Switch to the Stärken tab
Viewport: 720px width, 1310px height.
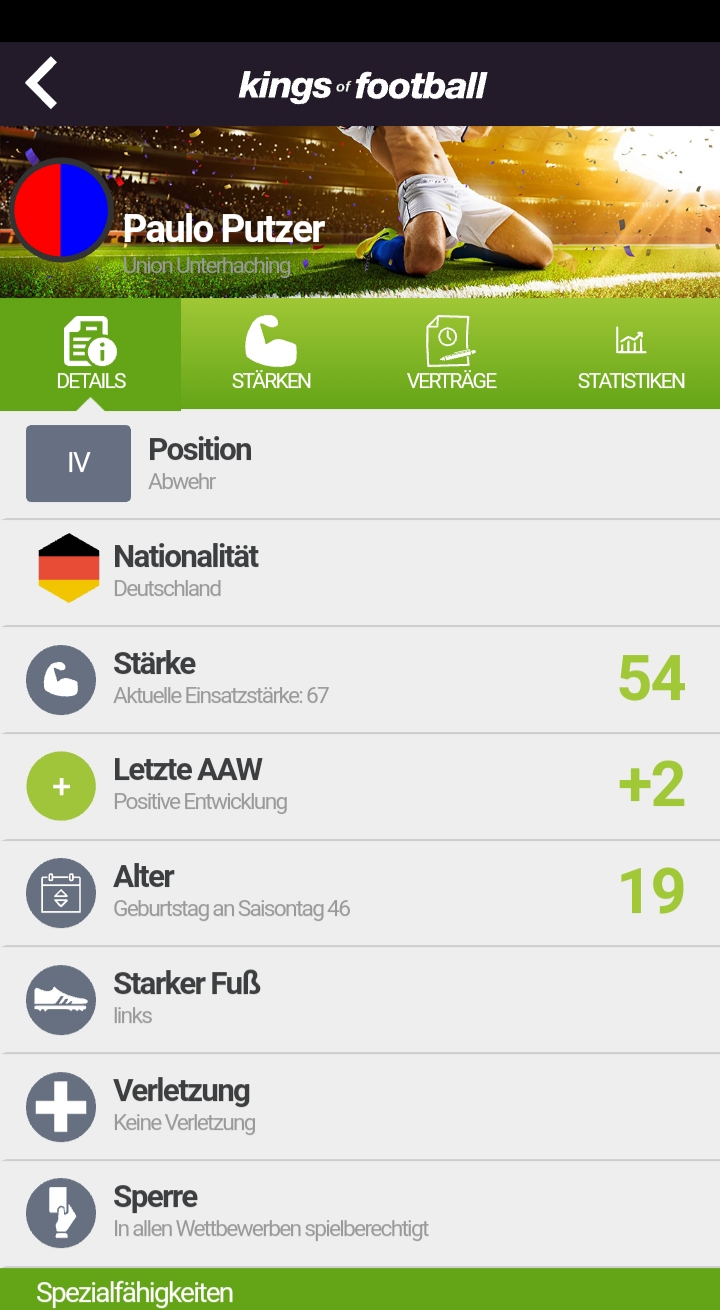pos(271,355)
